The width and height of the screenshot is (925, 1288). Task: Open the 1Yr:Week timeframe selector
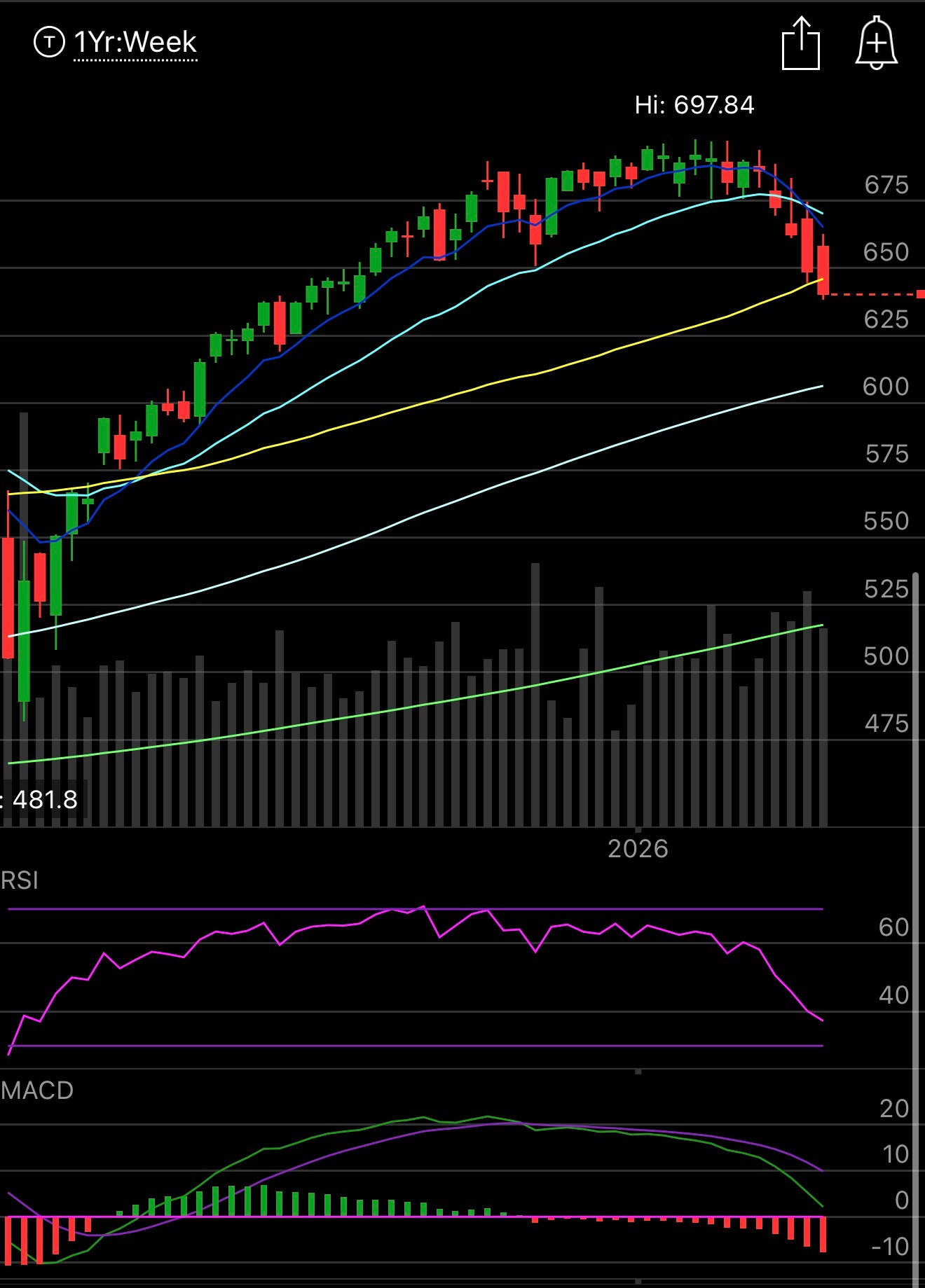135,43
